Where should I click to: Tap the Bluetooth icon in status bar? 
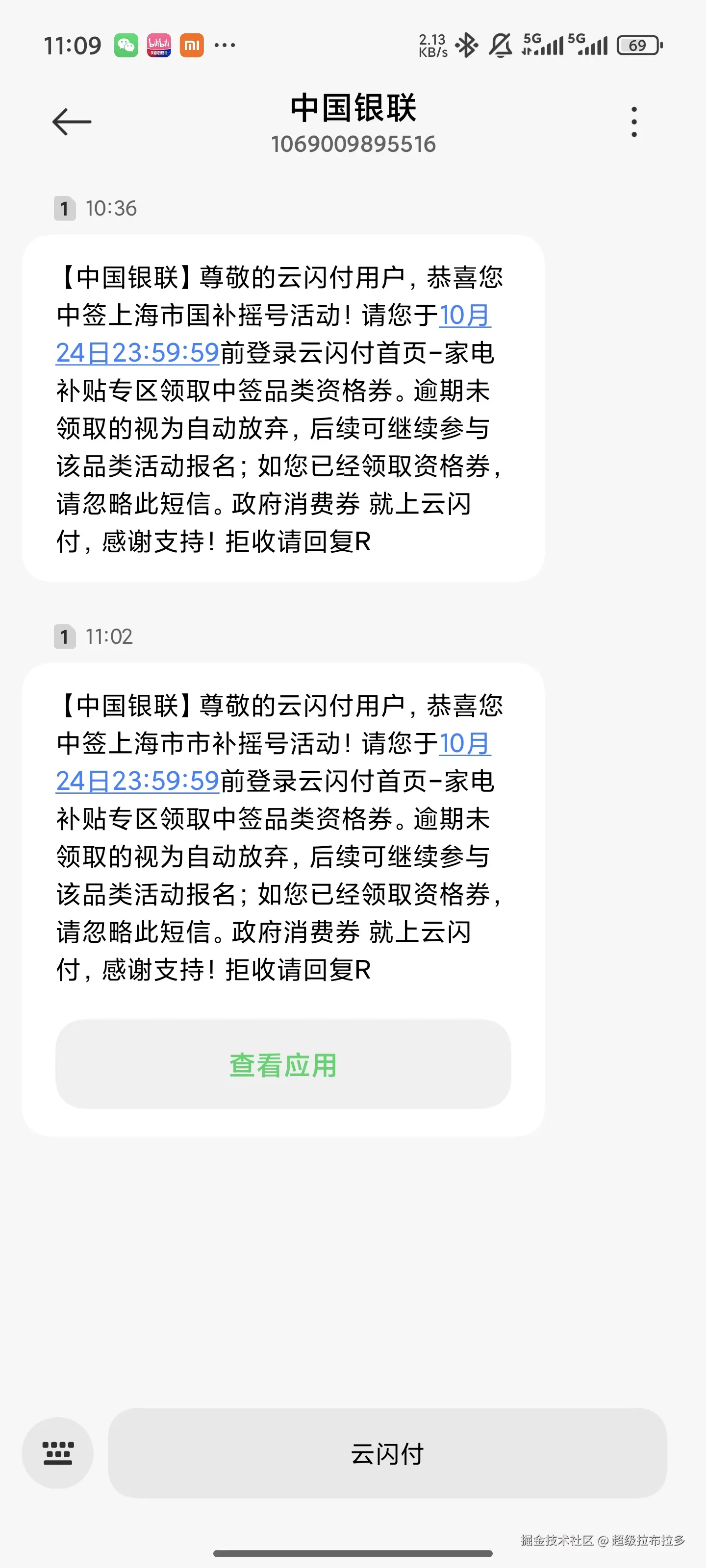pyautogui.click(x=468, y=45)
